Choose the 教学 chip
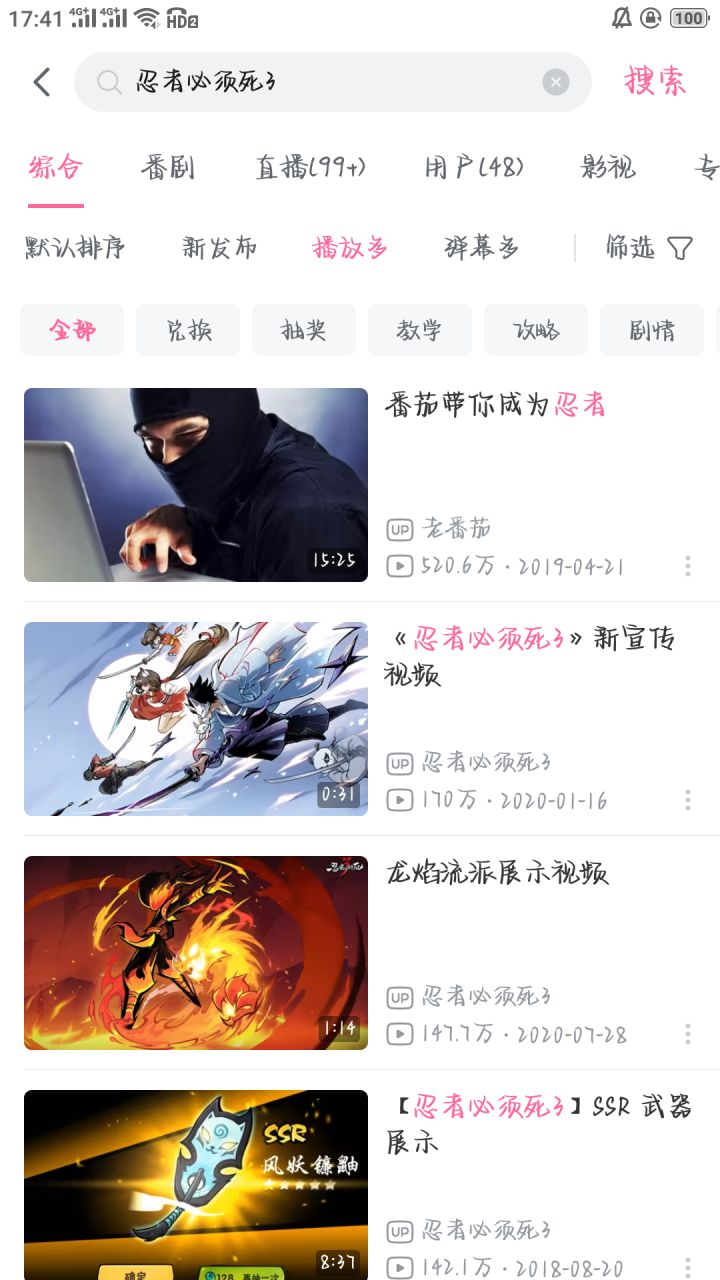This screenshot has height=1280, width=720. [x=420, y=330]
